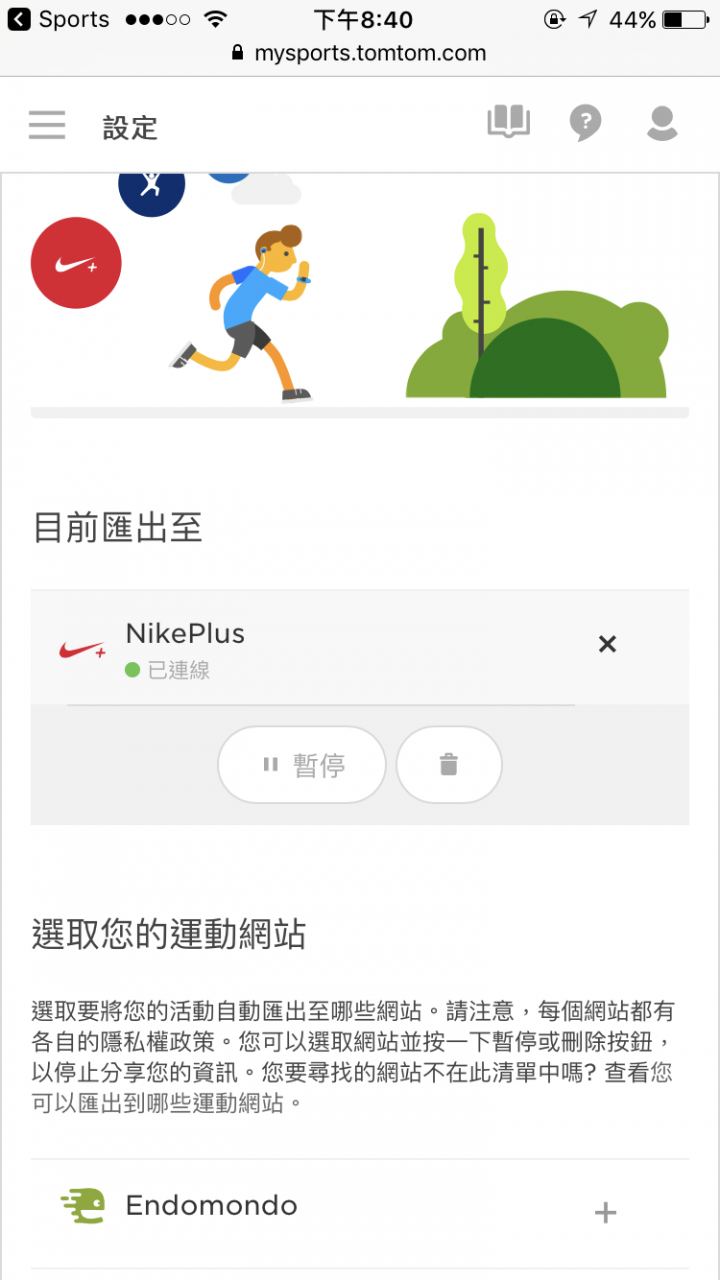Return to the Sports app
720x1280 pixels.
coord(60,20)
